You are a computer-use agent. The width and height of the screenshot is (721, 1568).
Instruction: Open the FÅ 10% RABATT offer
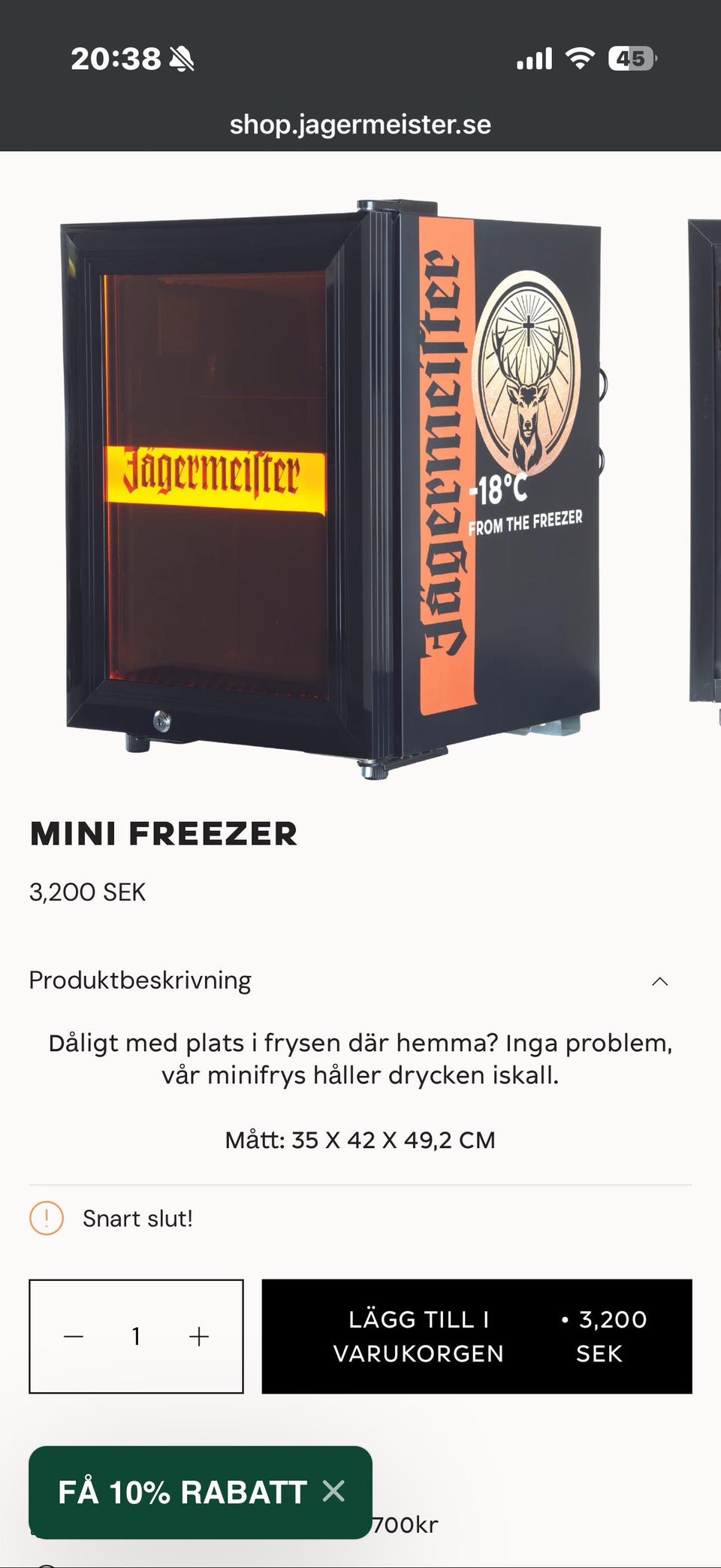(x=180, y=1491)
